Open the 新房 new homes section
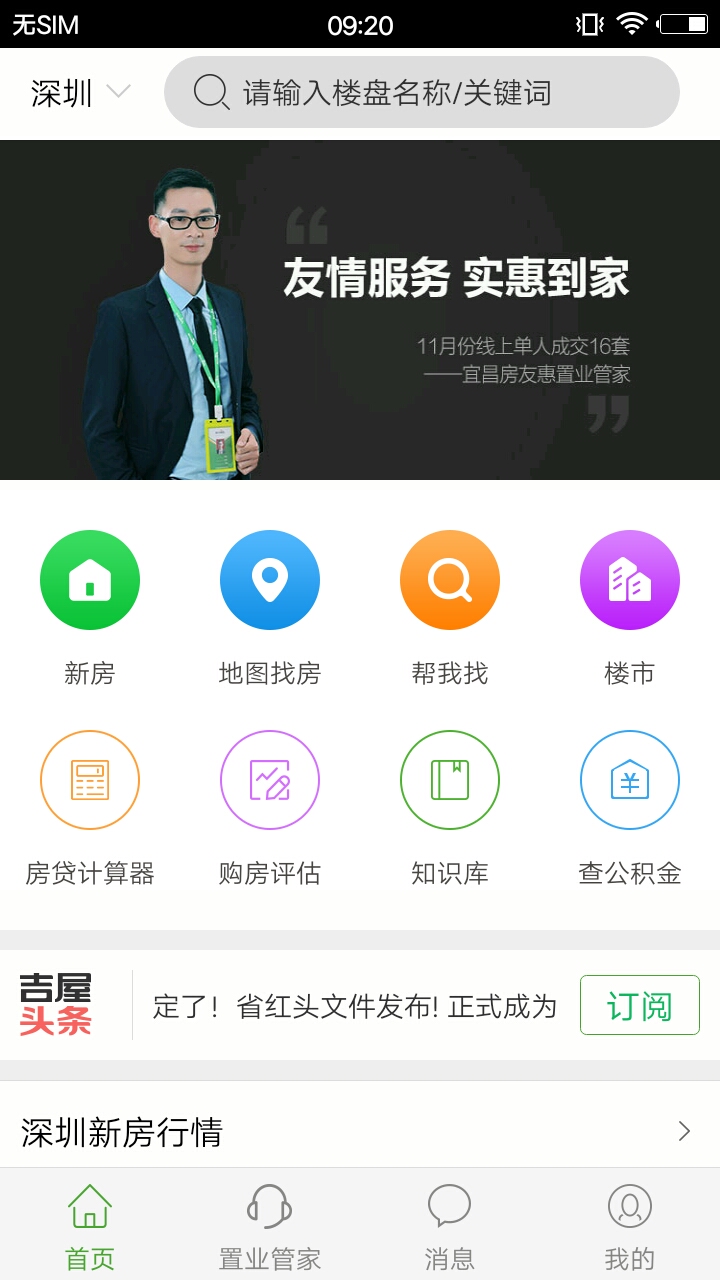Image resolution: width=720 pixels, height=1280 pixels. point(90,580)
